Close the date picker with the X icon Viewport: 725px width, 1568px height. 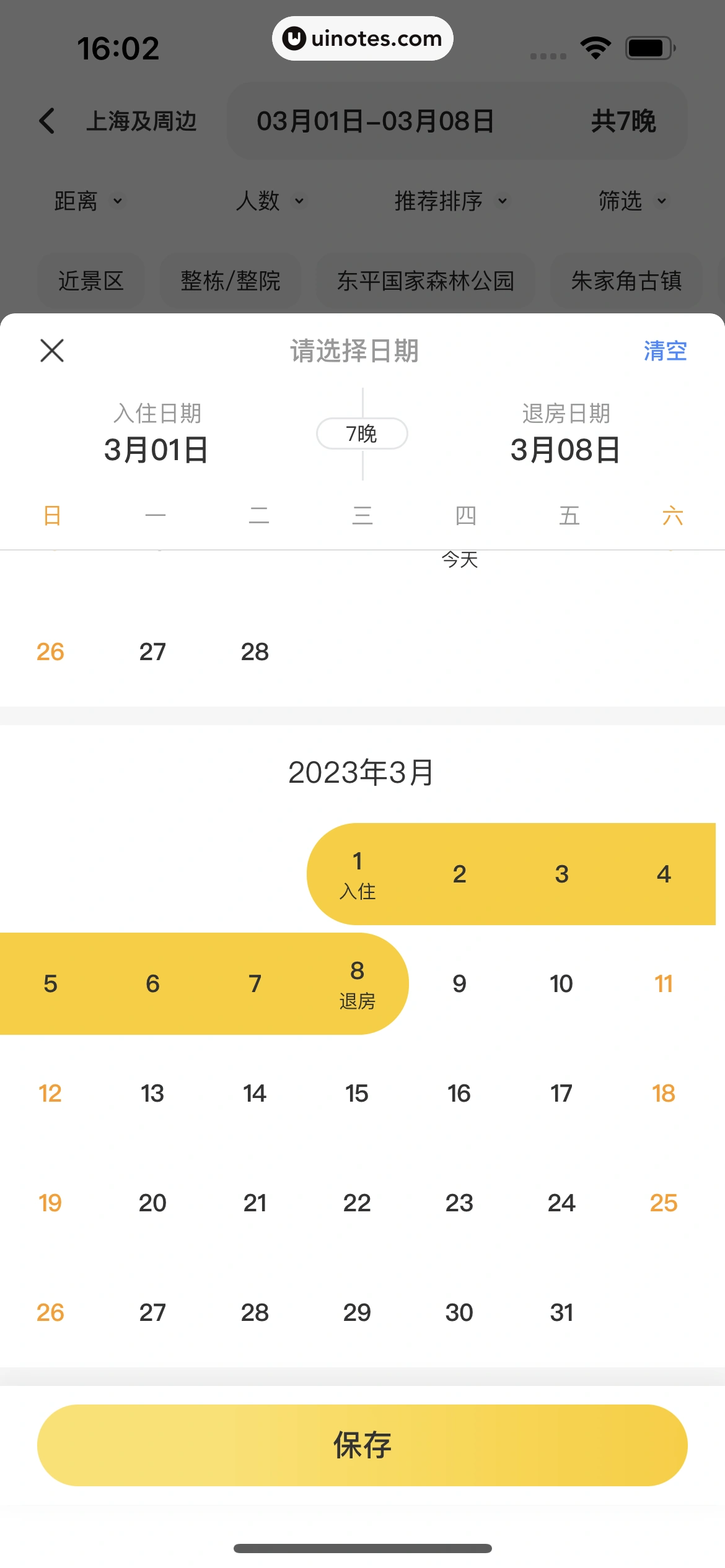(x=52, y=351)
